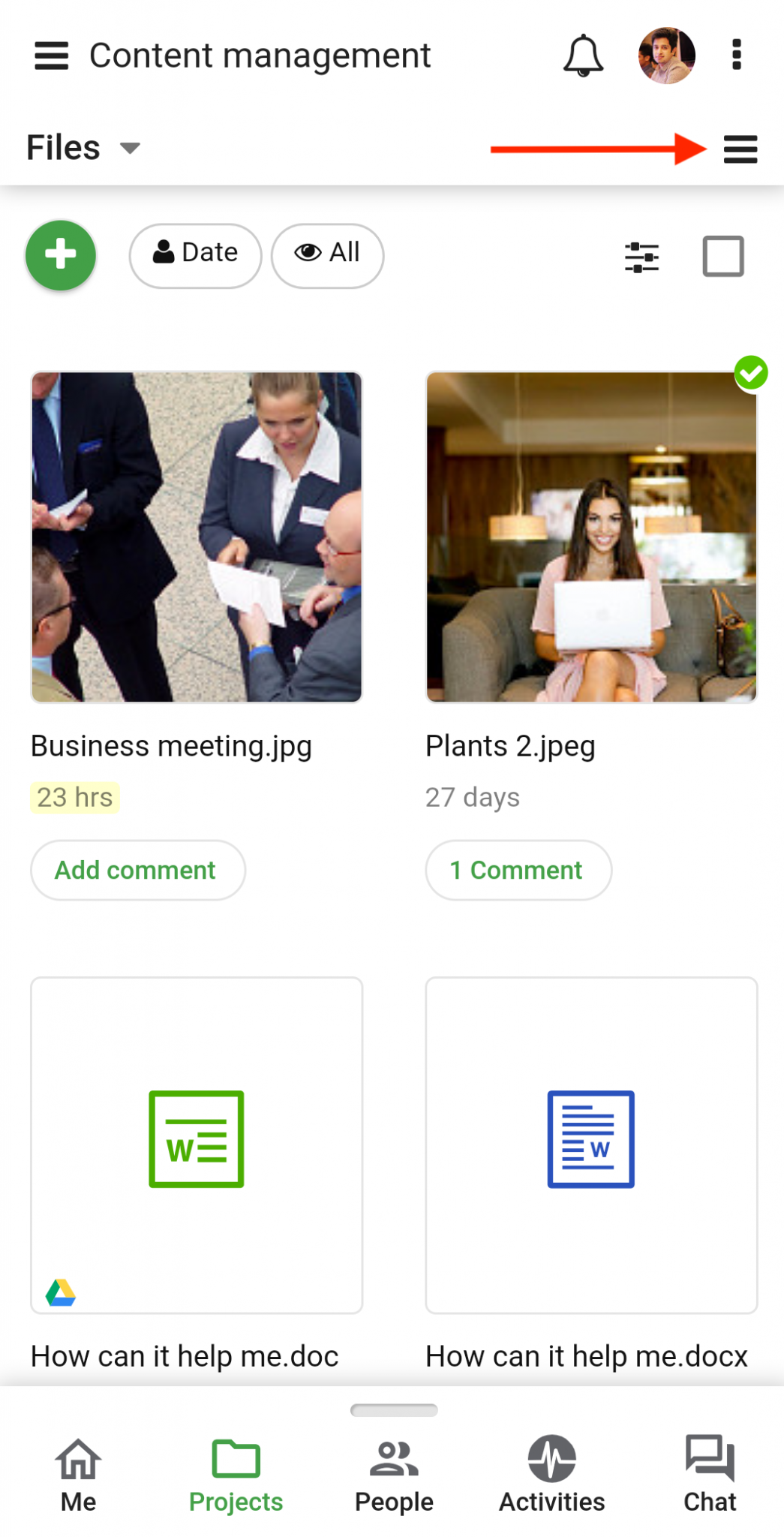The image size is (784, 1537).
Task: Open the three-dot overflow menu
Action: [x=736, y=55]
